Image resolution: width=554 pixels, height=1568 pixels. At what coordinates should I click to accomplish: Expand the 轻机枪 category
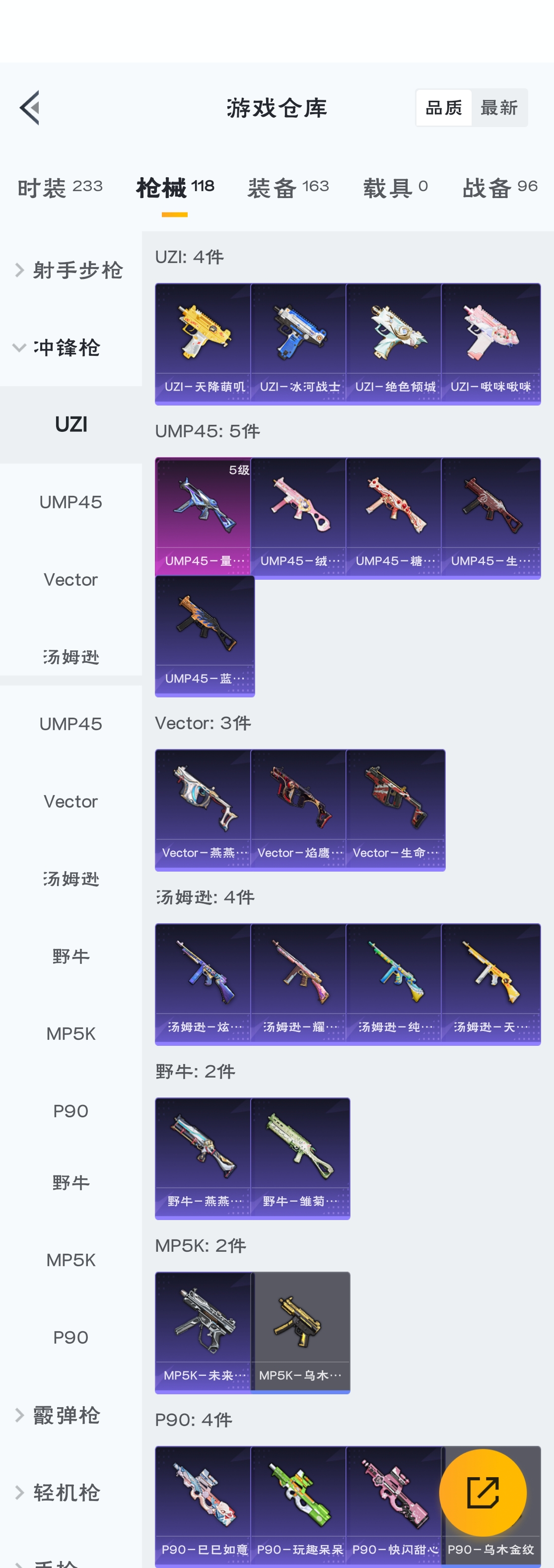[58, 1492]
